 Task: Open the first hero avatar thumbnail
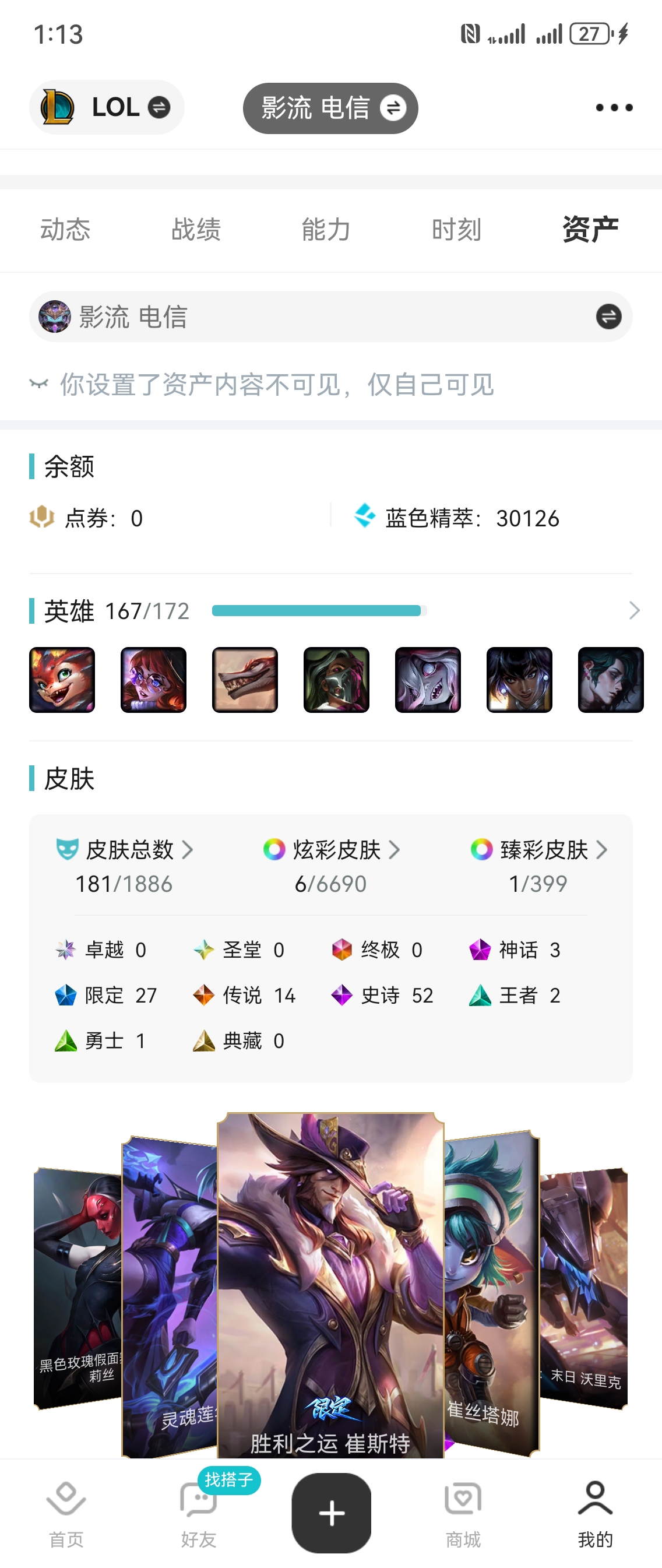pyautogui.click(x=62, y=680)
